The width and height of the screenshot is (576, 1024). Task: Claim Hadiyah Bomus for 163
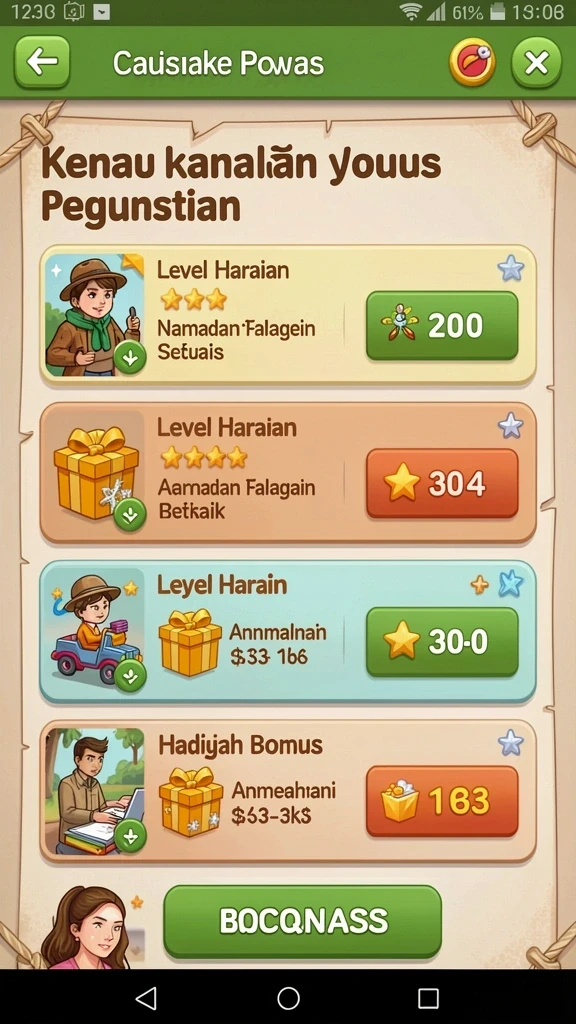click(441, 801)
